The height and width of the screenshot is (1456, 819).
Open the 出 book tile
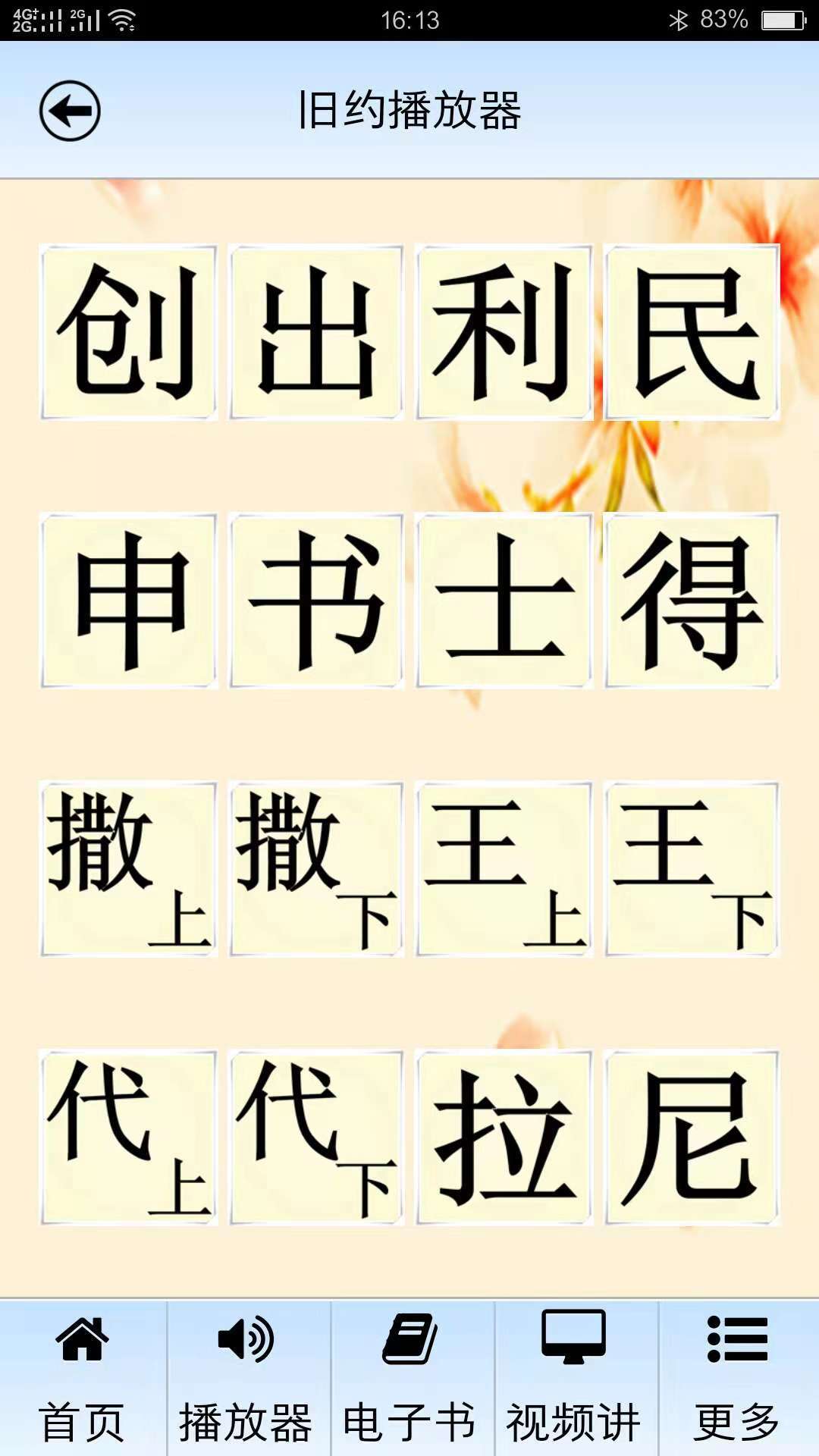pyautogui.click(x=316, y=332)
